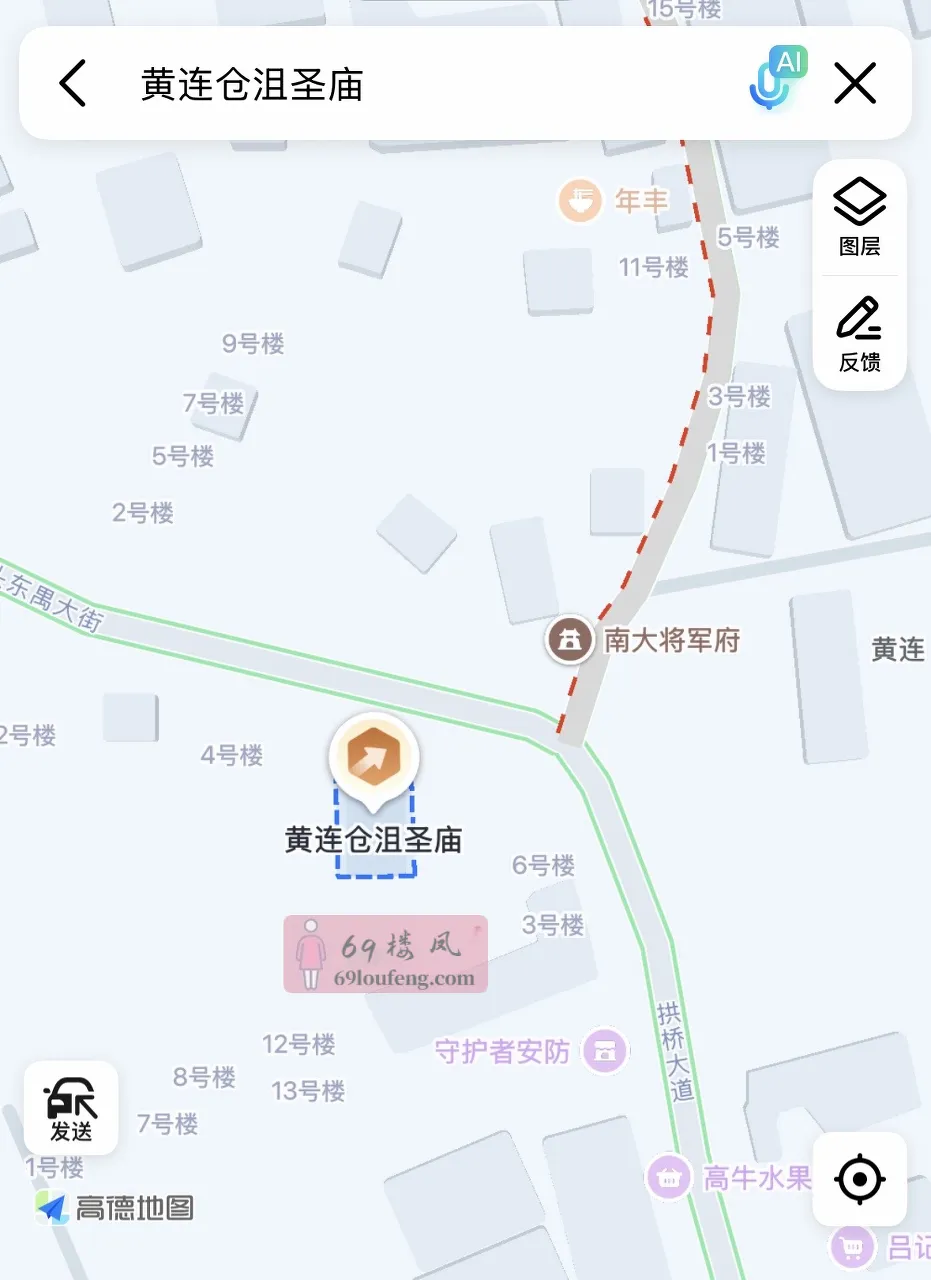Tap the 南大将军府 landmark marker

pyautogui.click(x=569, y=639)
